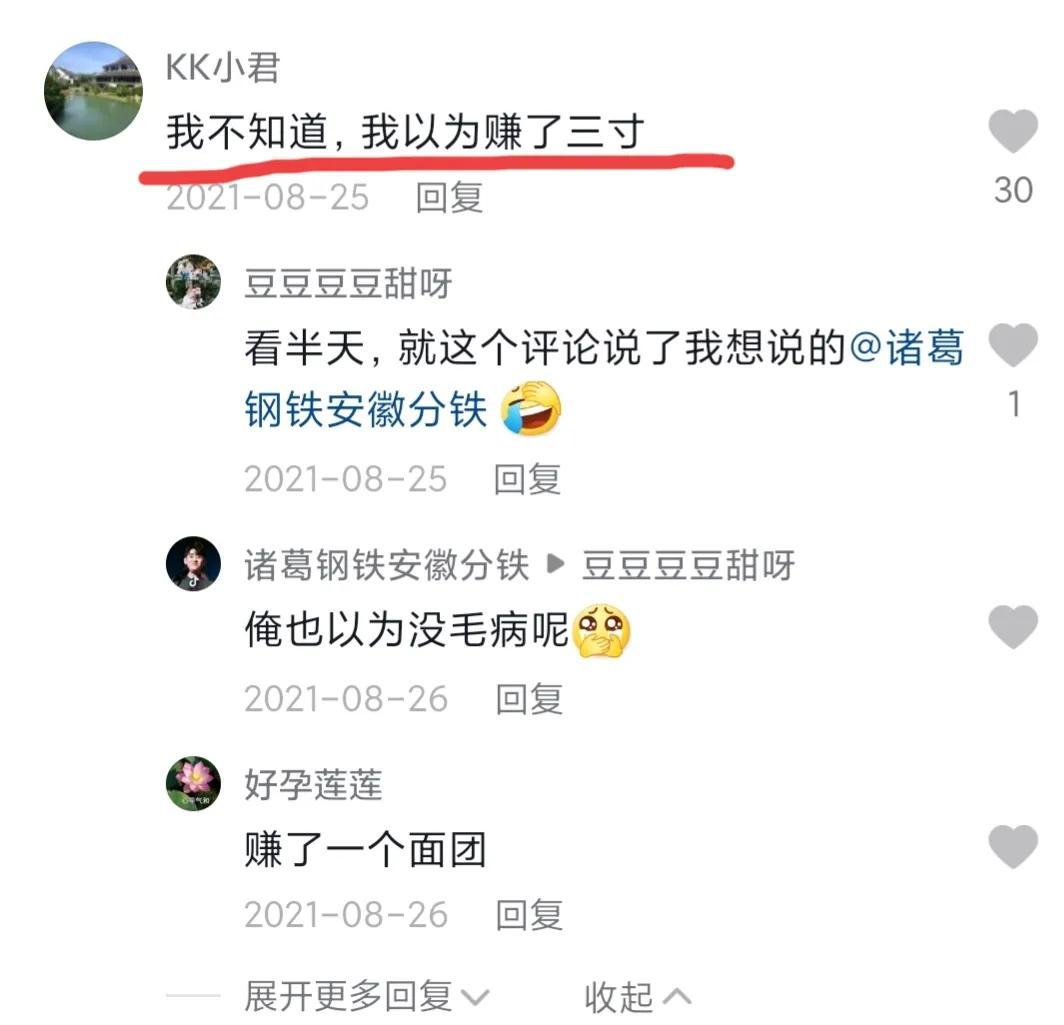Open 好孕莲莲's lotus avatar profile
This screenshot has height=1025, width=1064.
193,783
